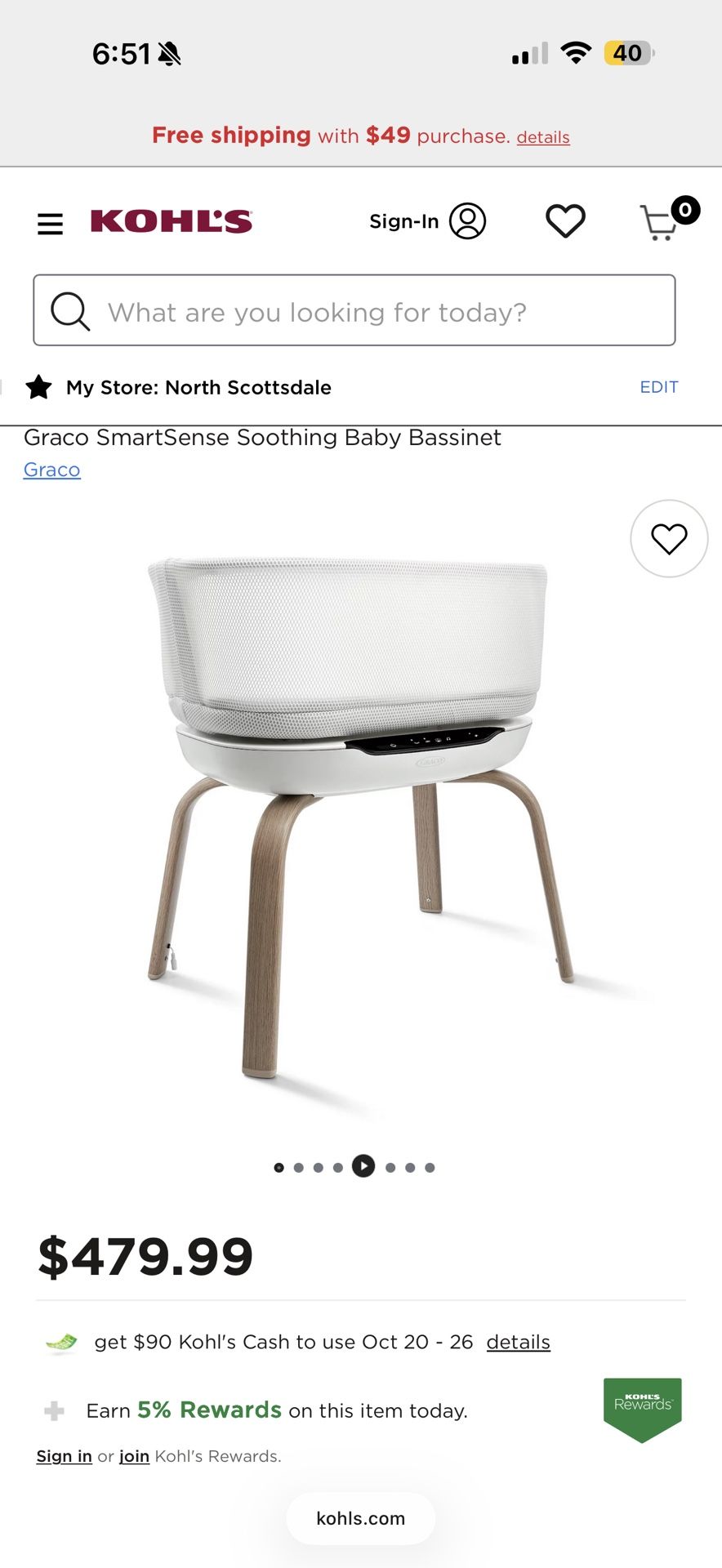Open the Sign-In account page
This screenshot has width=722, height=1568.
click(427, 221)
